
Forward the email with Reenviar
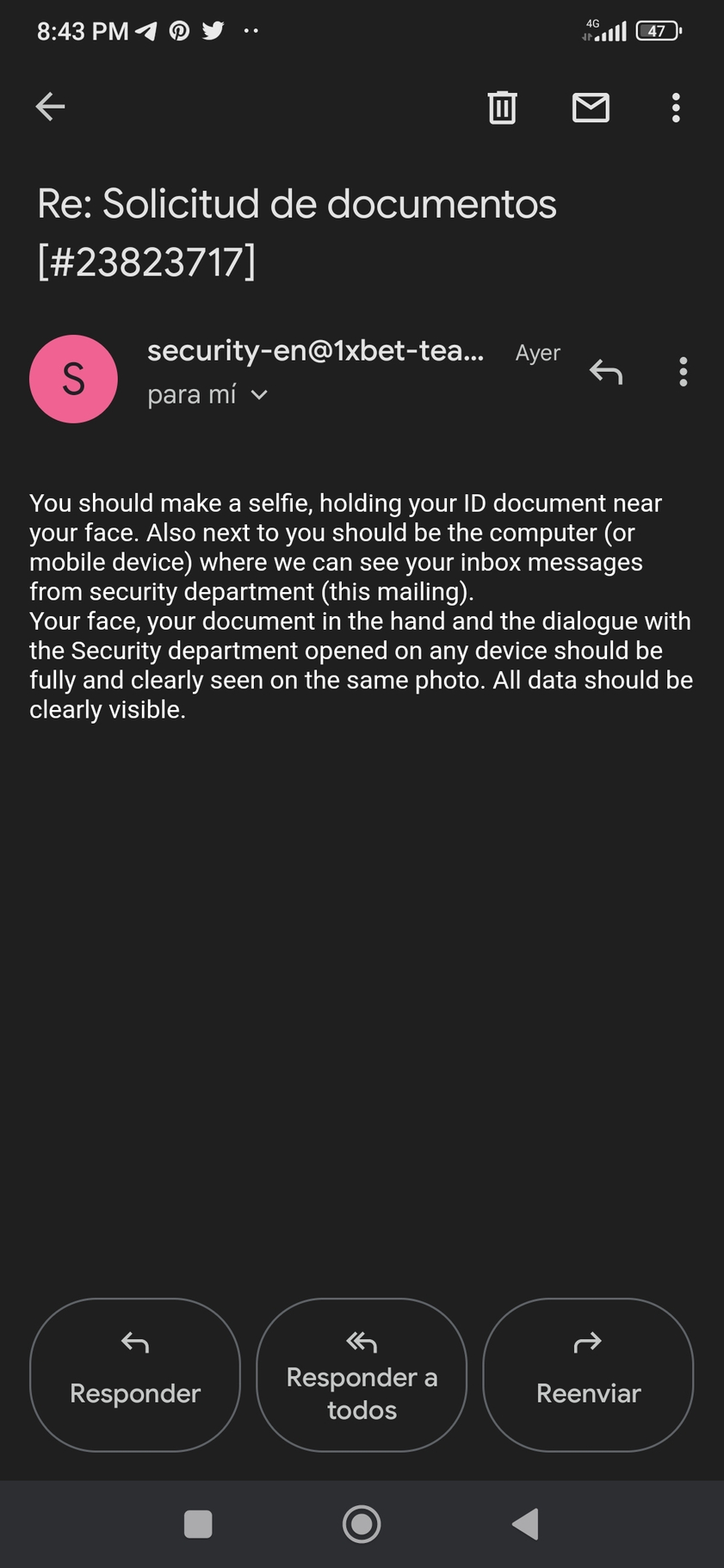click(x=588, y=1374)
